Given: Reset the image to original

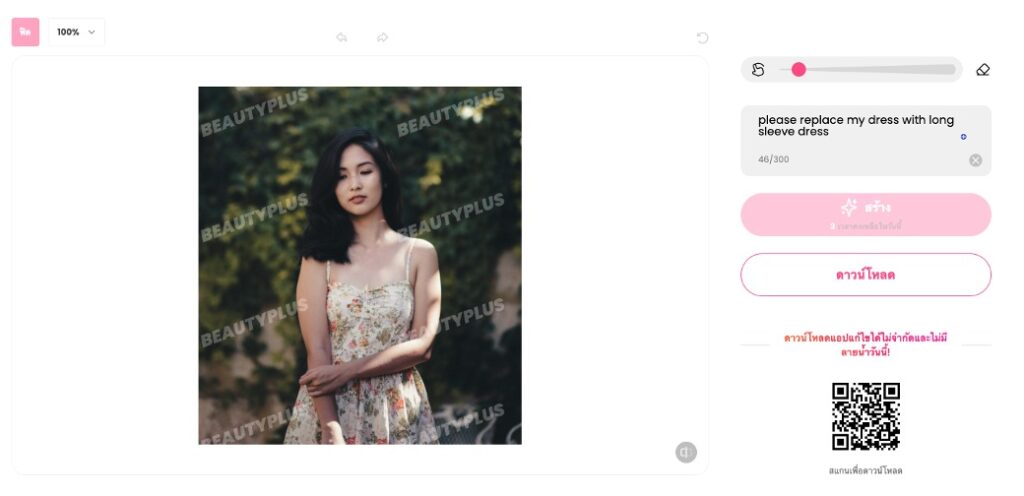Looking at the screenshot, I should (x=702, y=38).
